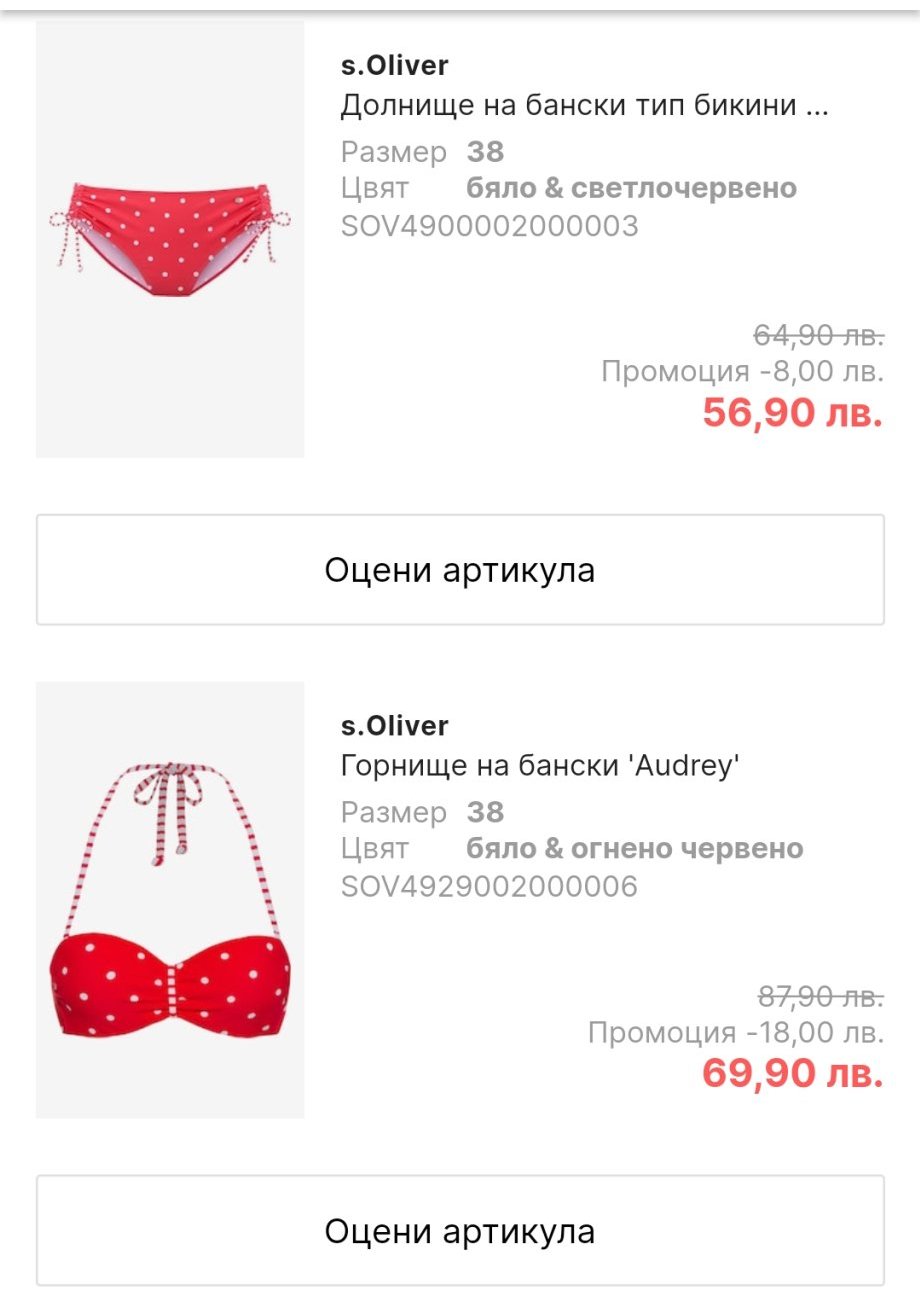View the 'Audrey' bikini top product image

pos(170,900)
